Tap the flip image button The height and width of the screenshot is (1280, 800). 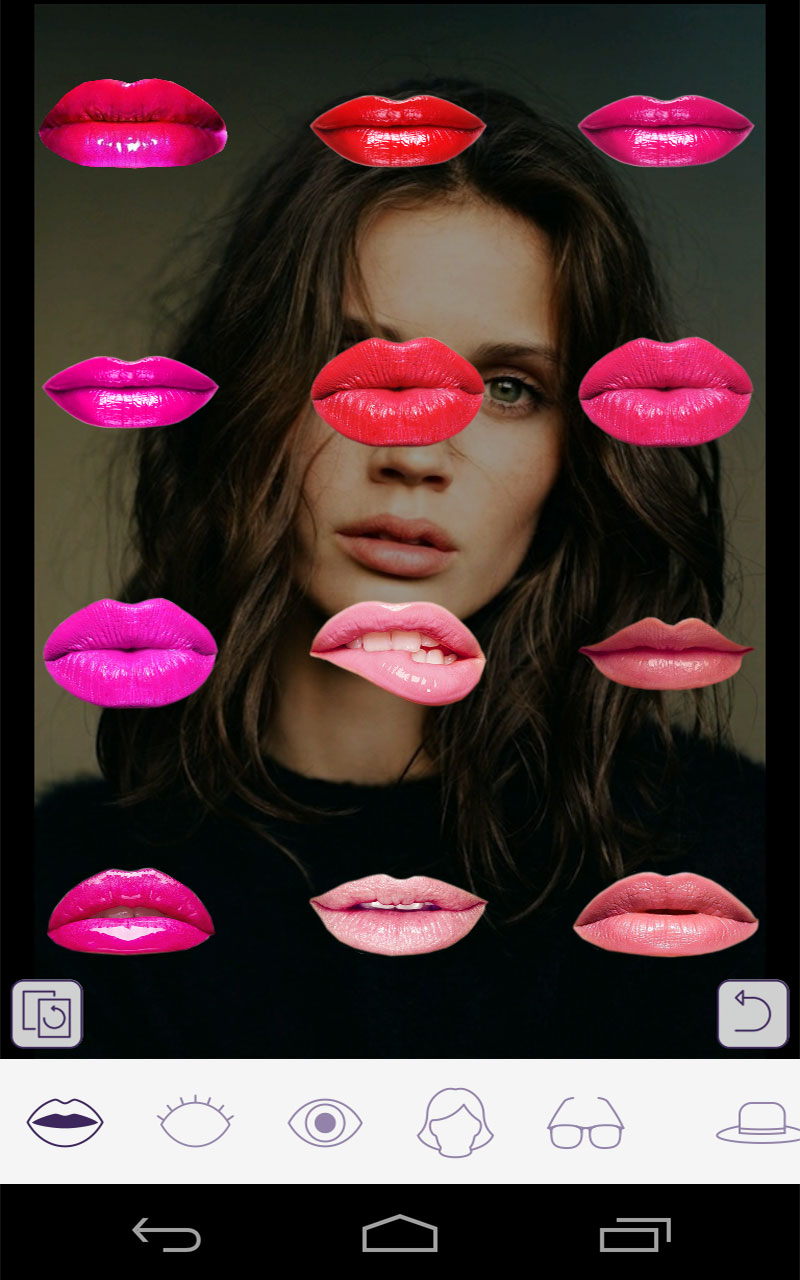[x=48, y=1013]
